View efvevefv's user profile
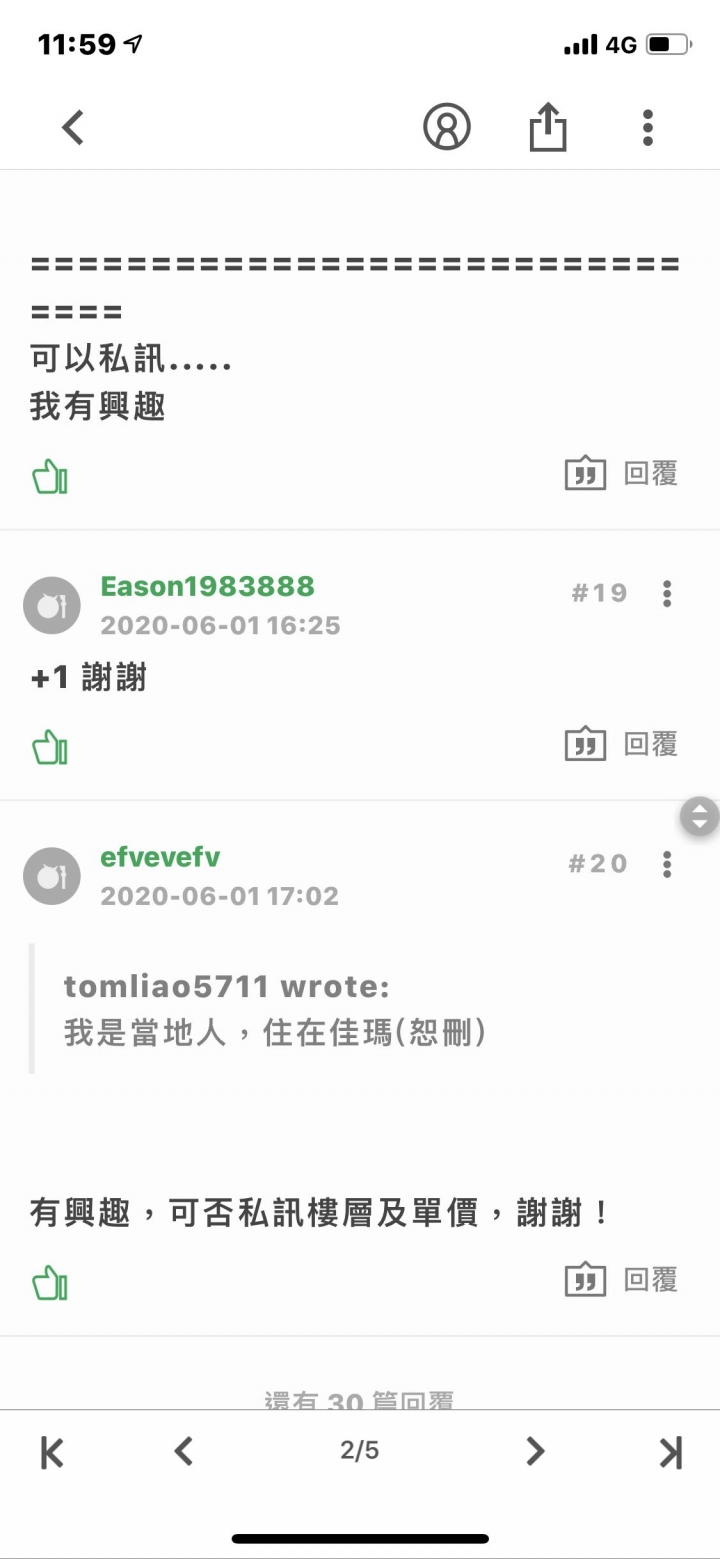The height and width of the screenshot is (1559, 720). coord(160,857)
